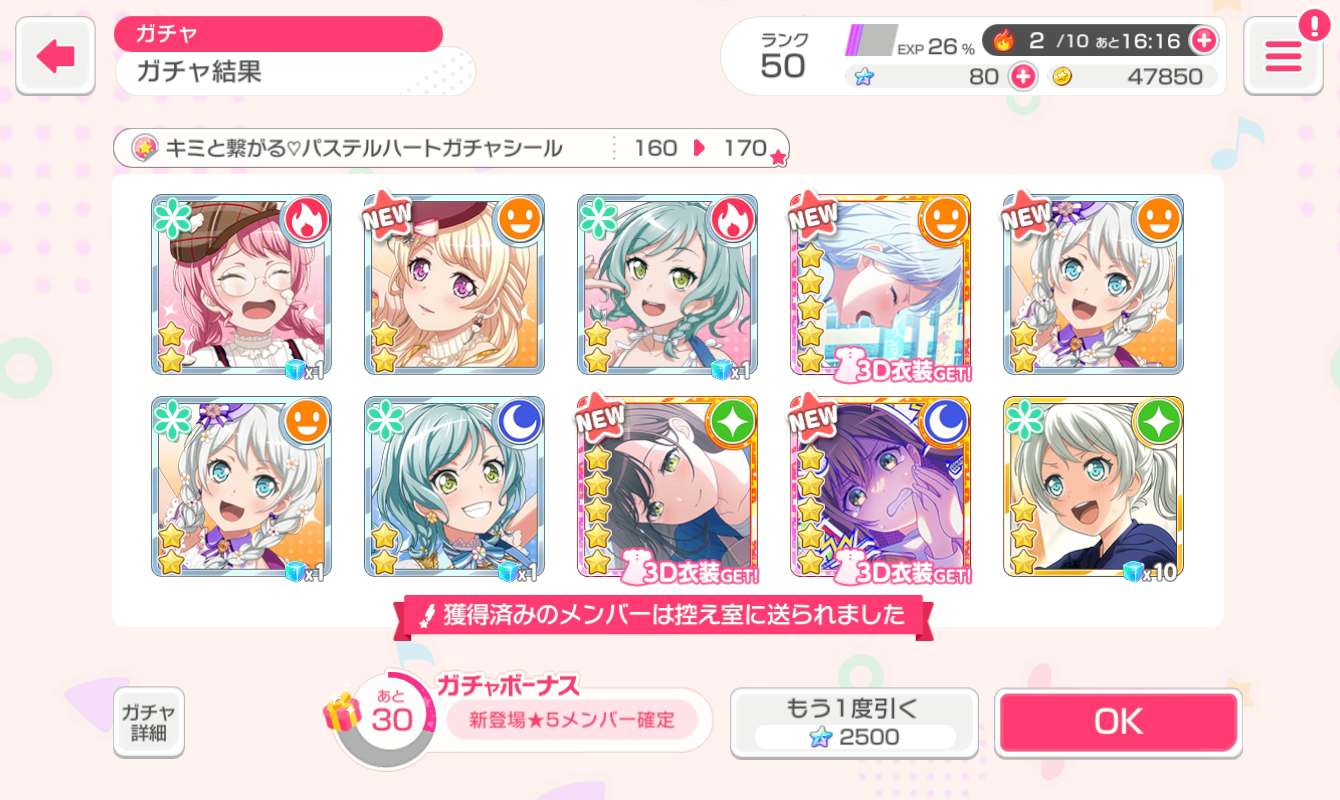This screenshot has height=800, width=1340.
Task: Tap OK to confirm gacha results
Action: pyautogui.click(x=1118, y=722)
